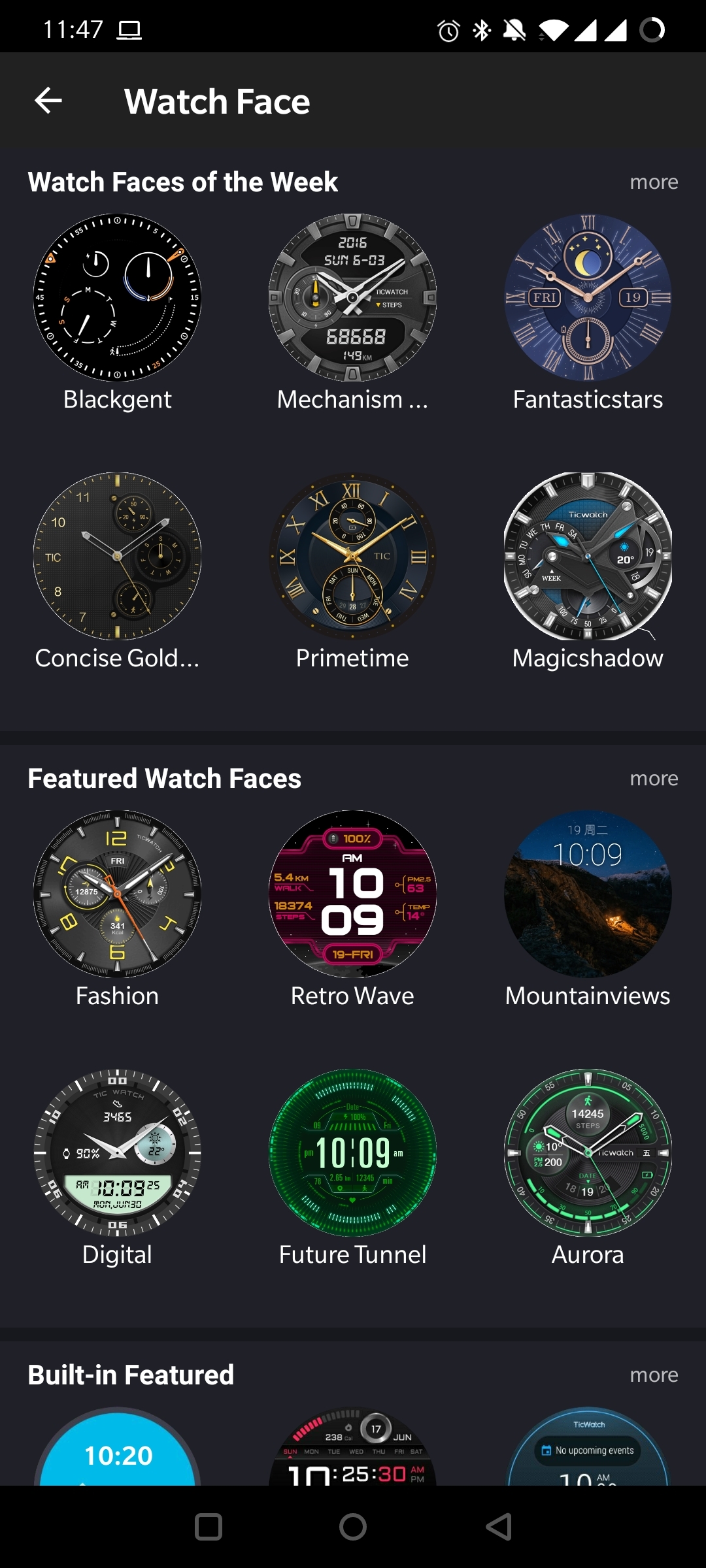Screen dimensions: 706x1568
Task: Tap the system home button
Action: (353, 1527)
